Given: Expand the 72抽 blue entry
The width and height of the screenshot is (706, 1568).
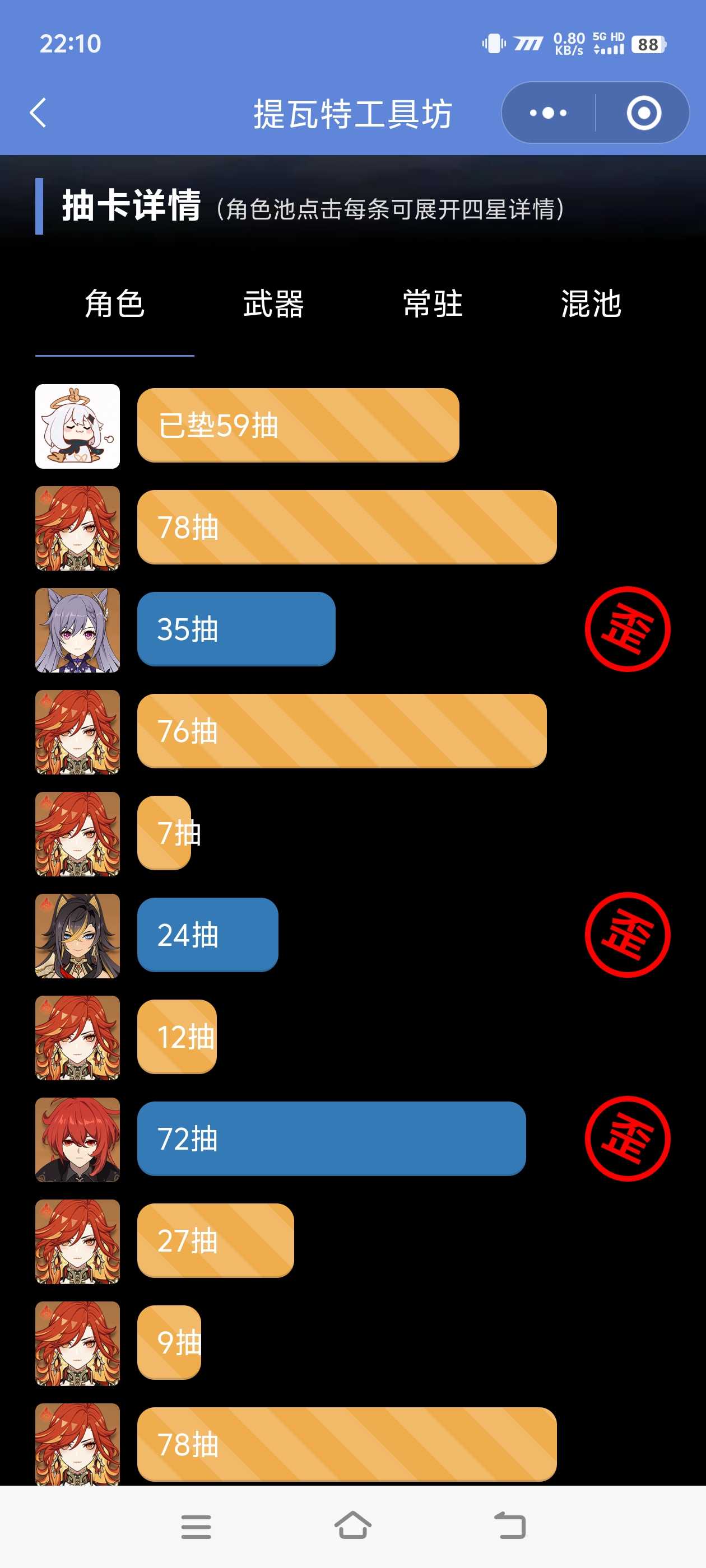Looking at the screenshot, I should [331, 1139].
